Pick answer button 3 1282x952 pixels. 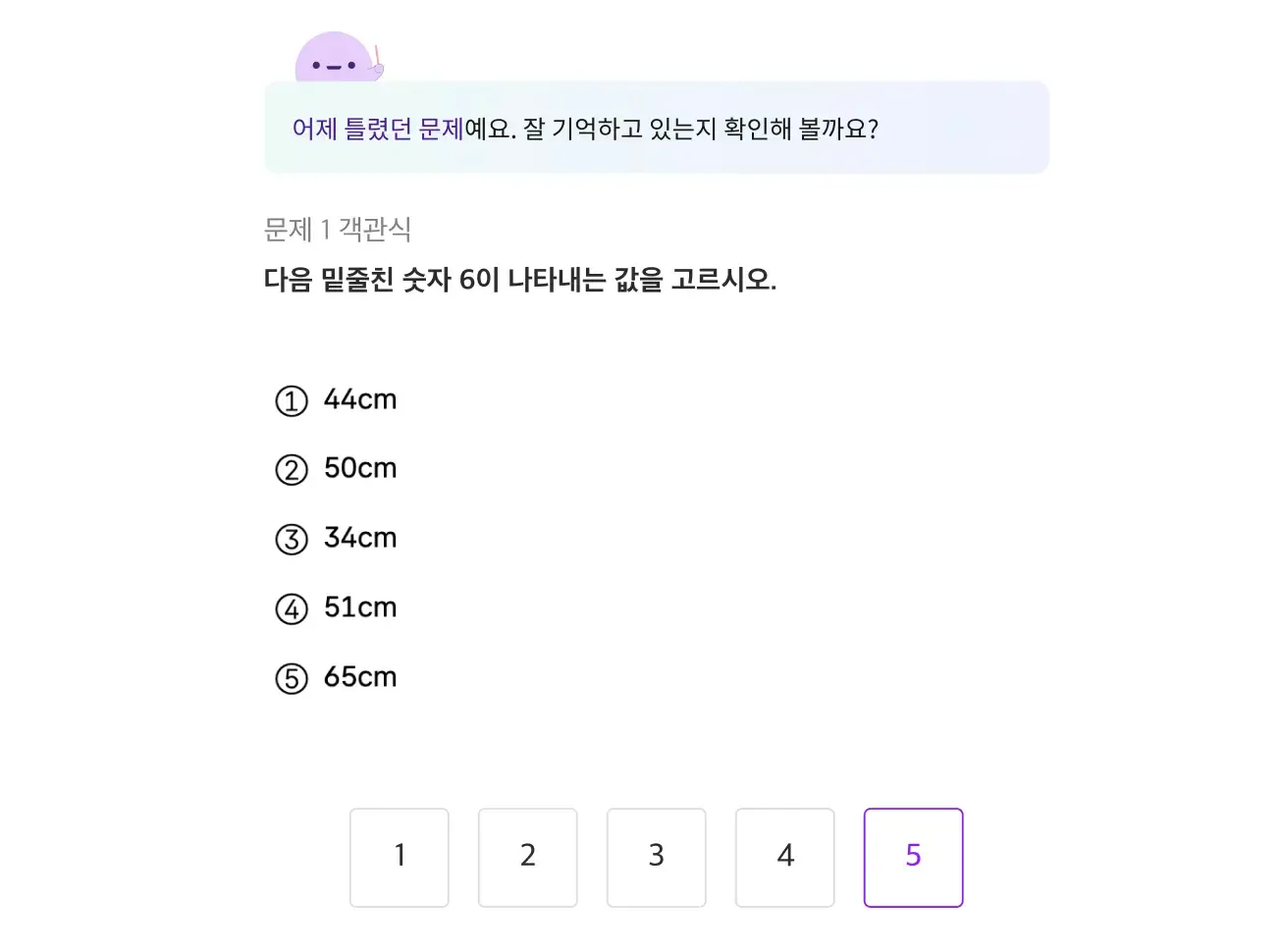pos(657,857)
